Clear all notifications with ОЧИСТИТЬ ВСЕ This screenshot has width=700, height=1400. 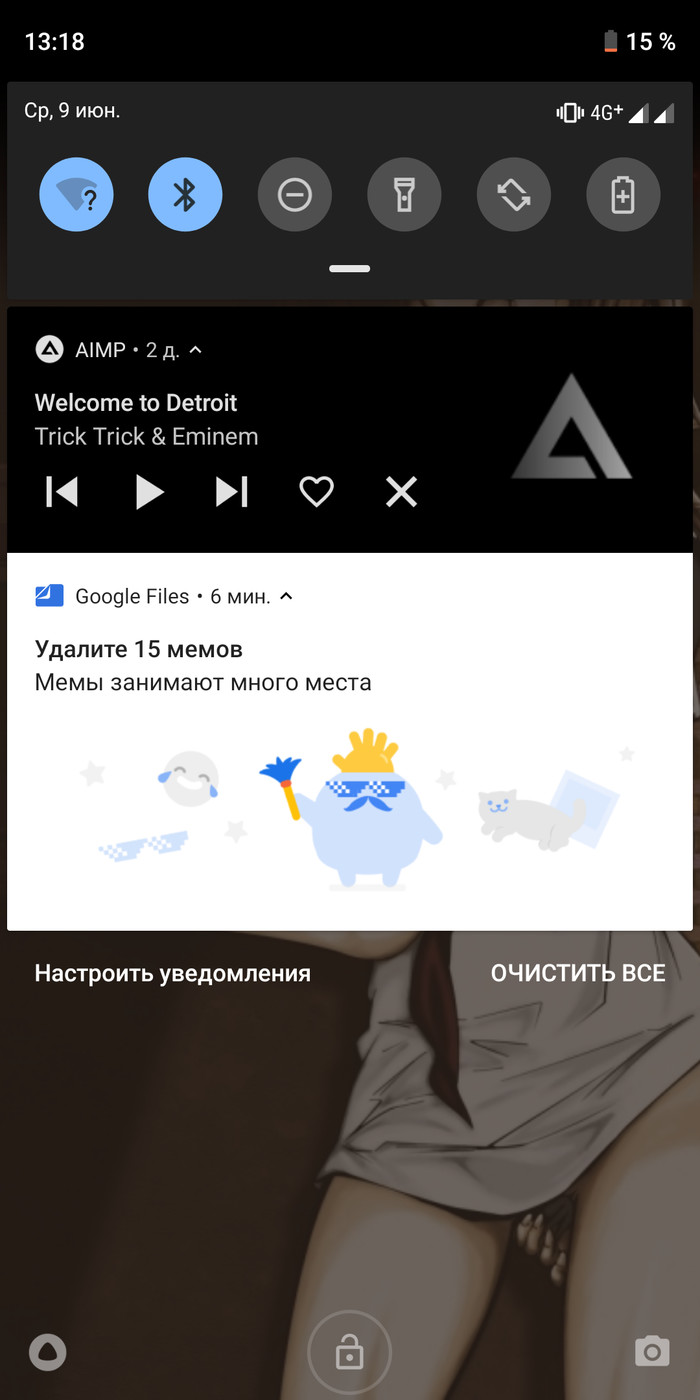pyautogui.click(x=577, y=973)
